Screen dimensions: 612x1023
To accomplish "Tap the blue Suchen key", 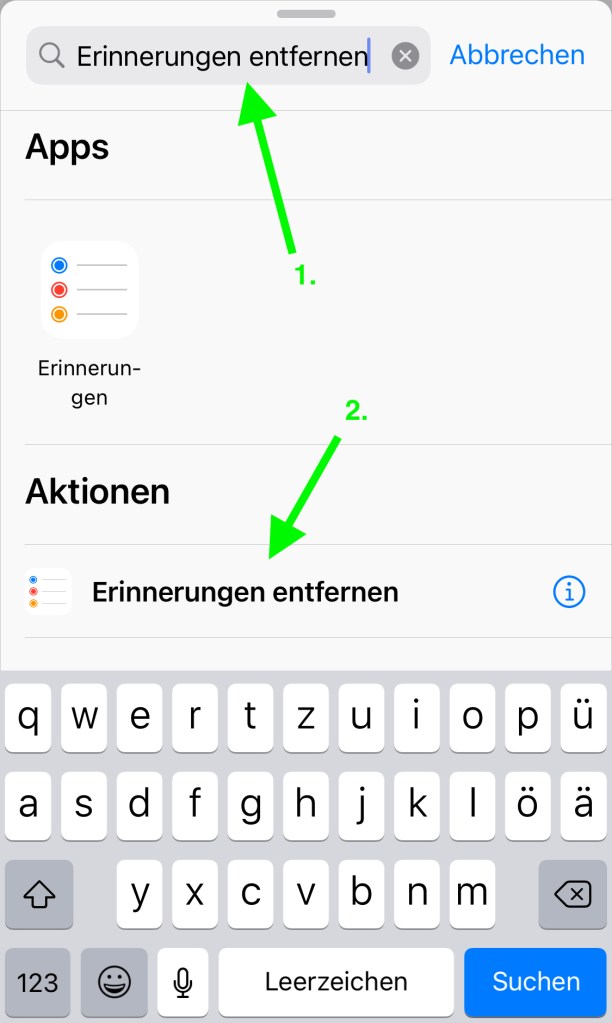I will (535, 982).
